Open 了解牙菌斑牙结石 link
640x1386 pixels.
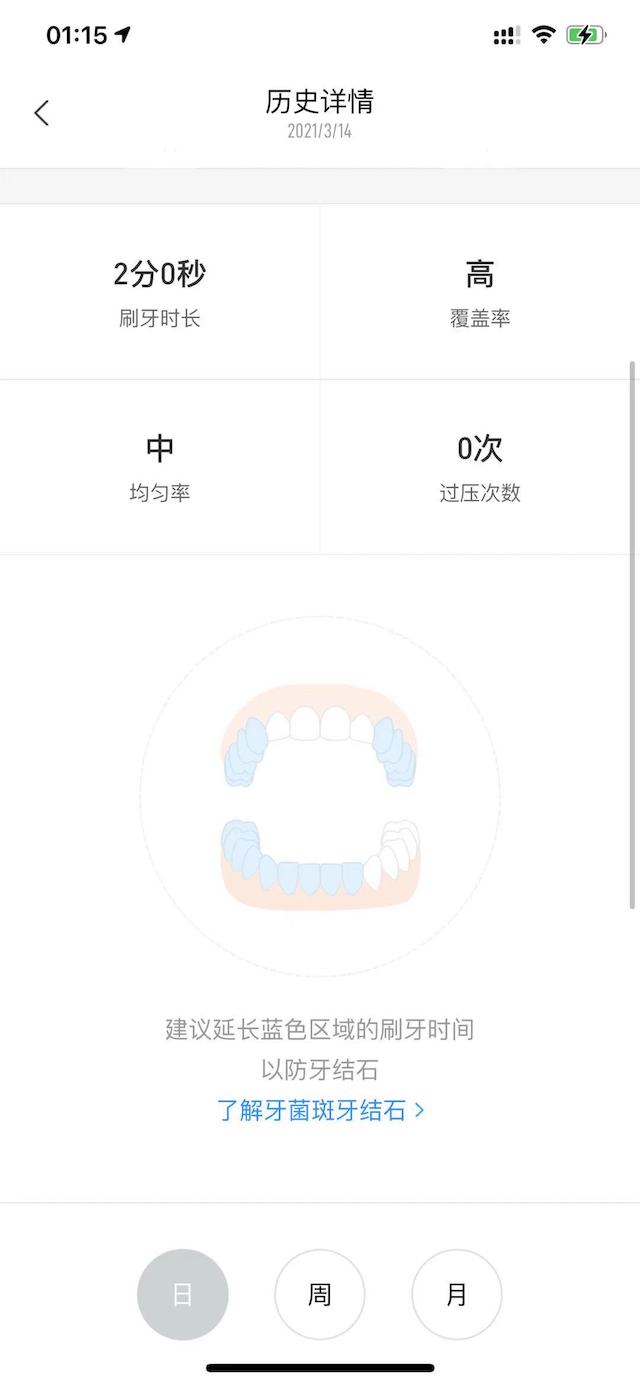[320, 1110]
